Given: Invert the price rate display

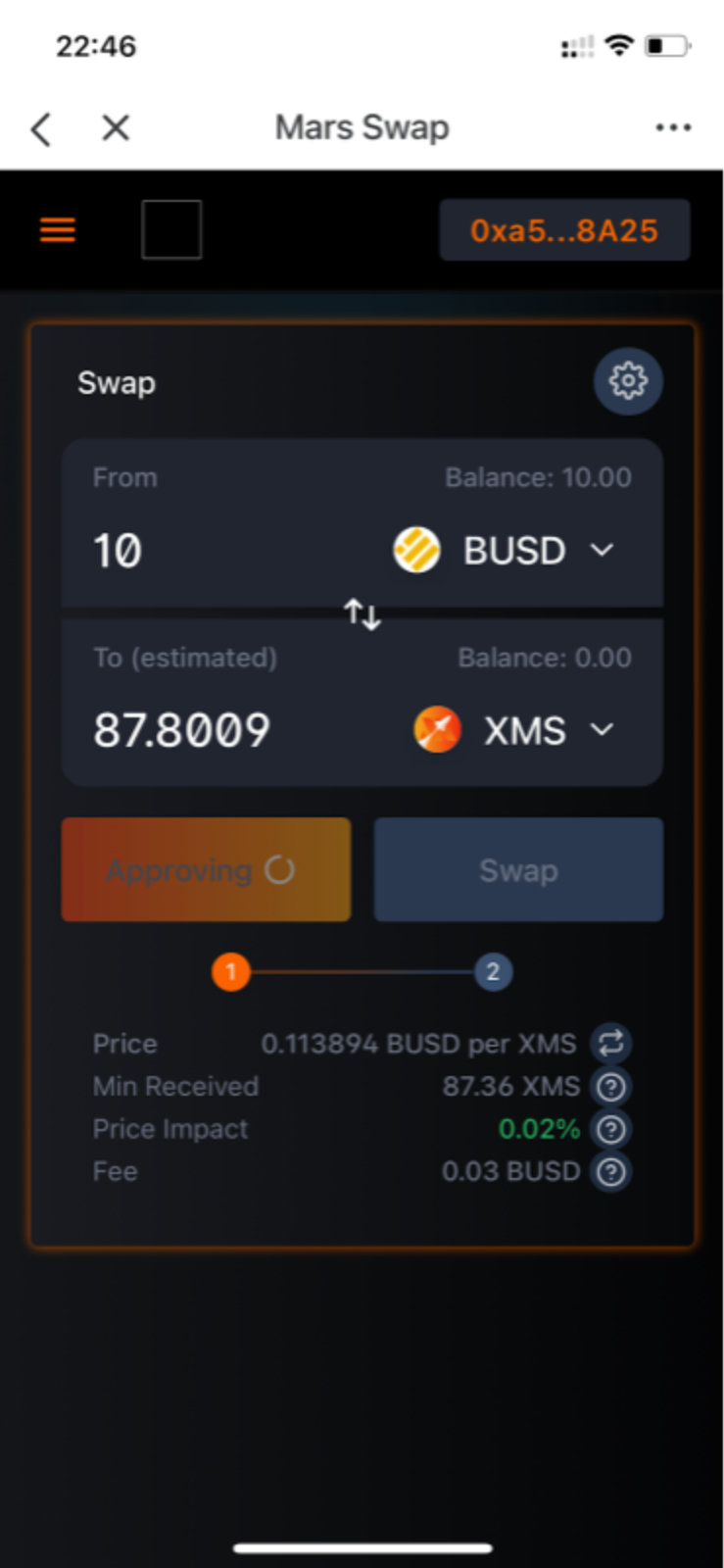Looking at the screenshot, I should pyautogui.click(x=611, y=1044).
